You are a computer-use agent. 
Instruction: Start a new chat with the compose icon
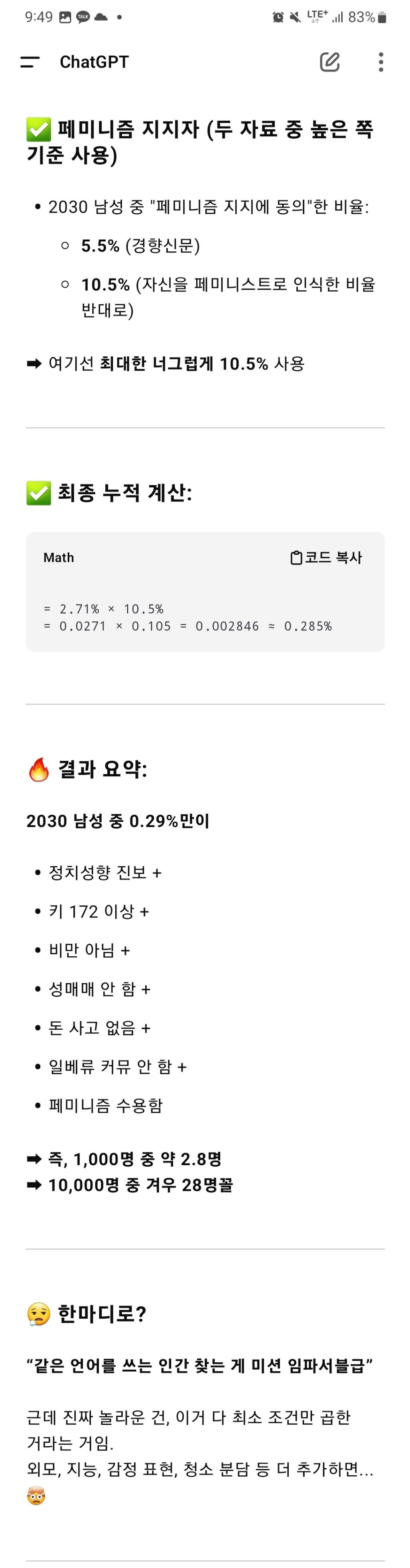pyautogui.click(x=330, y=61)
